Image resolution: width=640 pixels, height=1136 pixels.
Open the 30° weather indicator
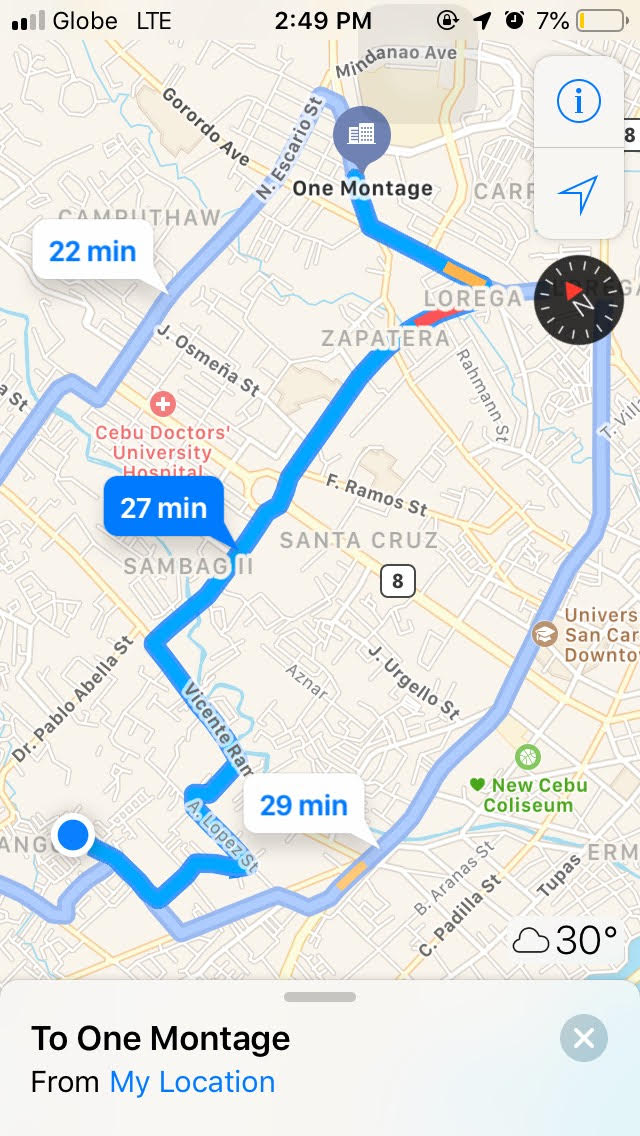(565, 940)
